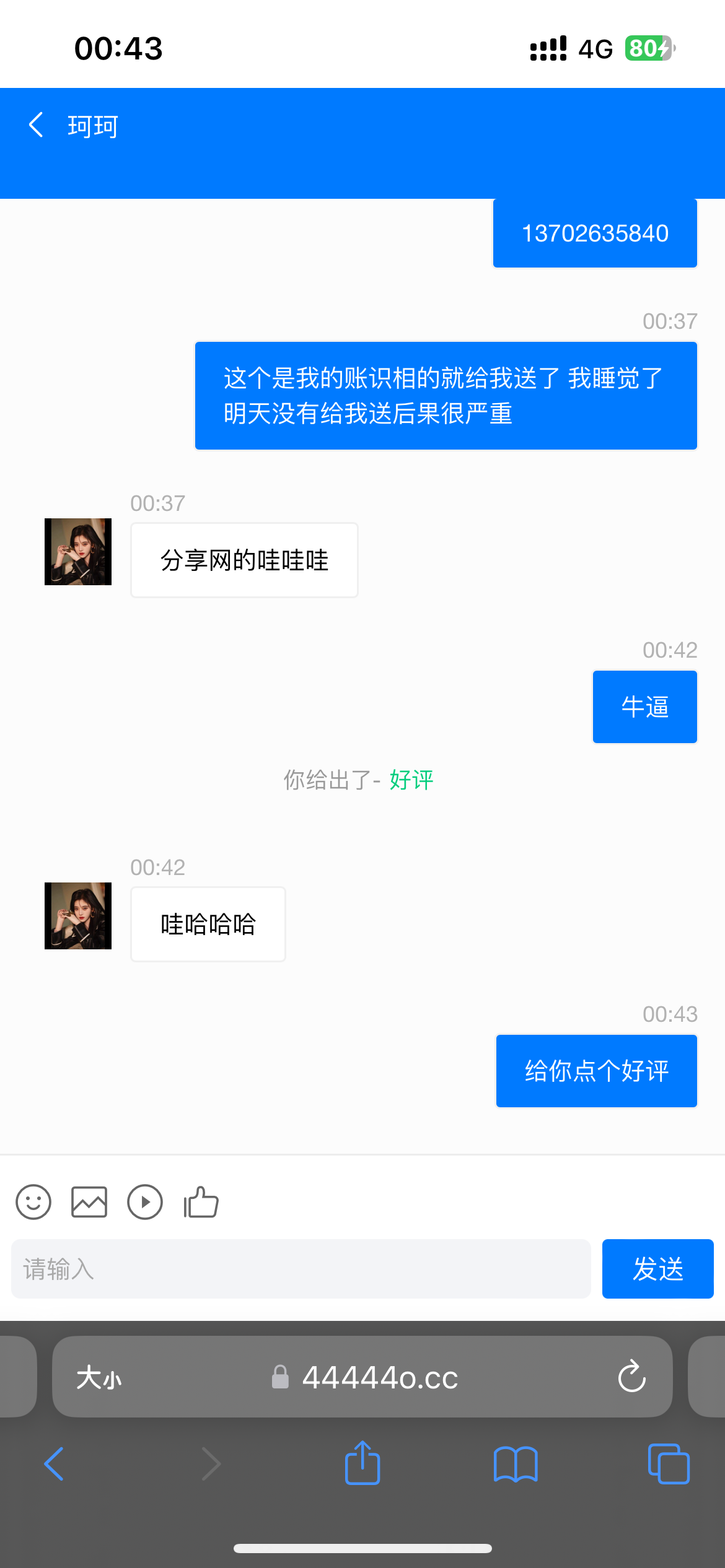Image resolution: width=725 pixels, height=1568 pixels.
Task: Tap the lock icon in the address bar
Action: [280, 1377]
